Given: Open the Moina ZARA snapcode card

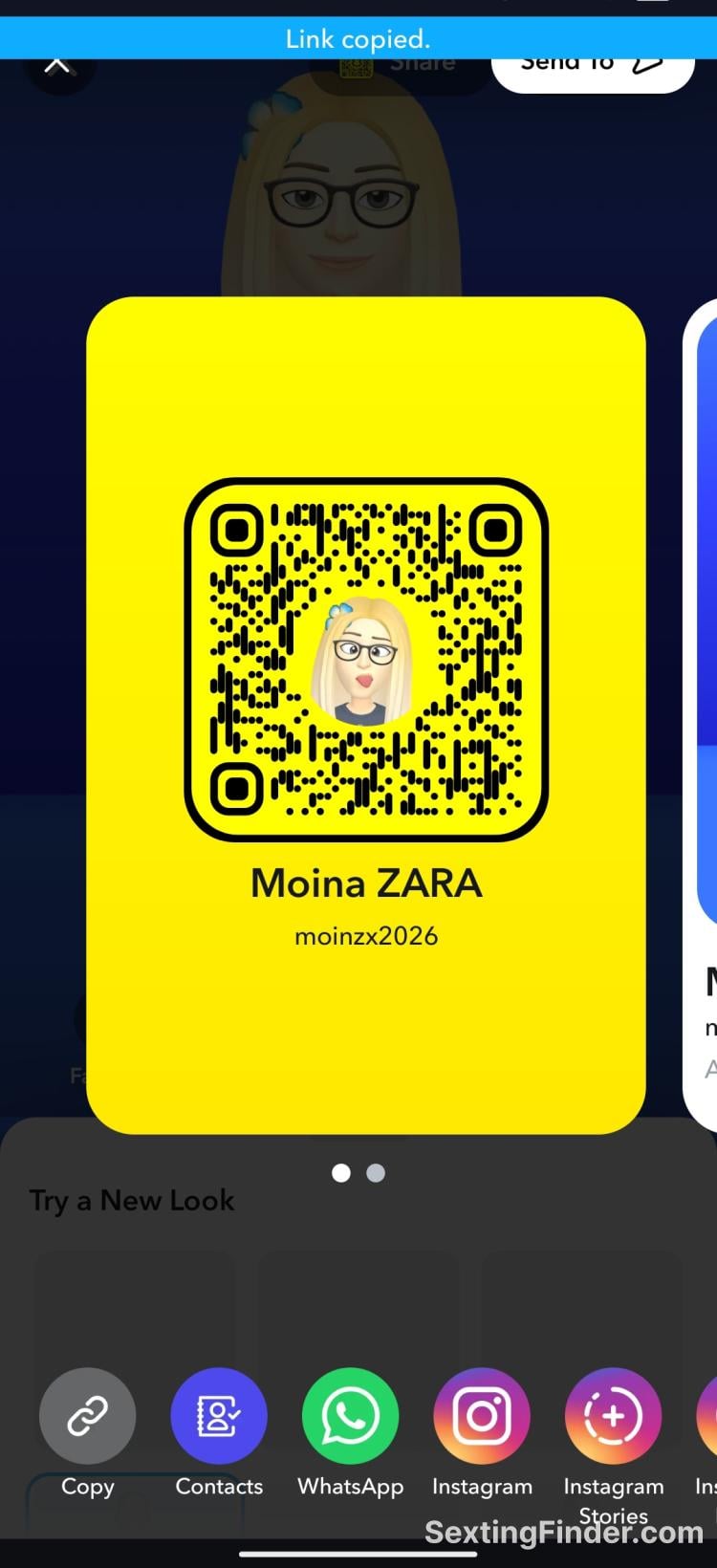Looking at the screenshot, I should pos(366,715).
